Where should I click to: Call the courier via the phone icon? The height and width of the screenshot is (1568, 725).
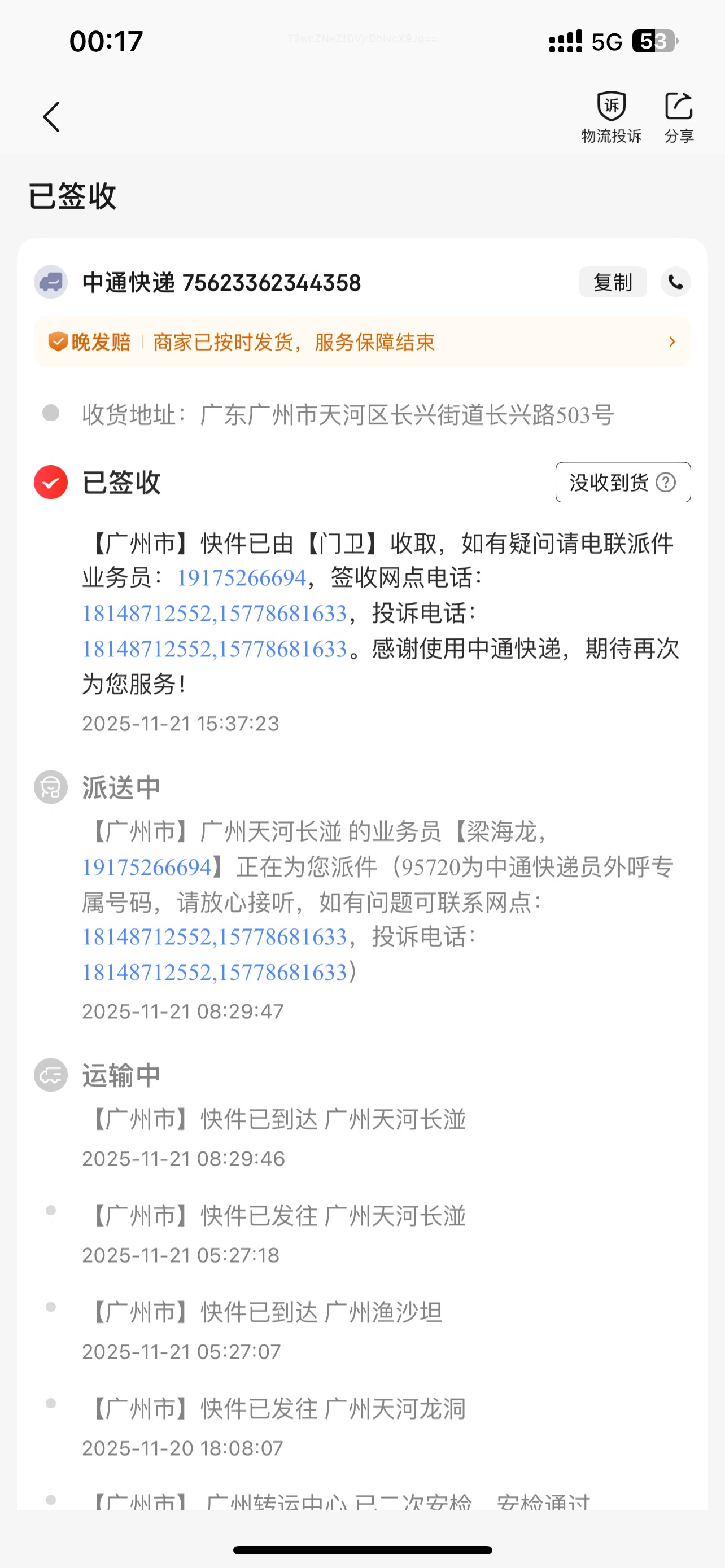coord(676,282)
